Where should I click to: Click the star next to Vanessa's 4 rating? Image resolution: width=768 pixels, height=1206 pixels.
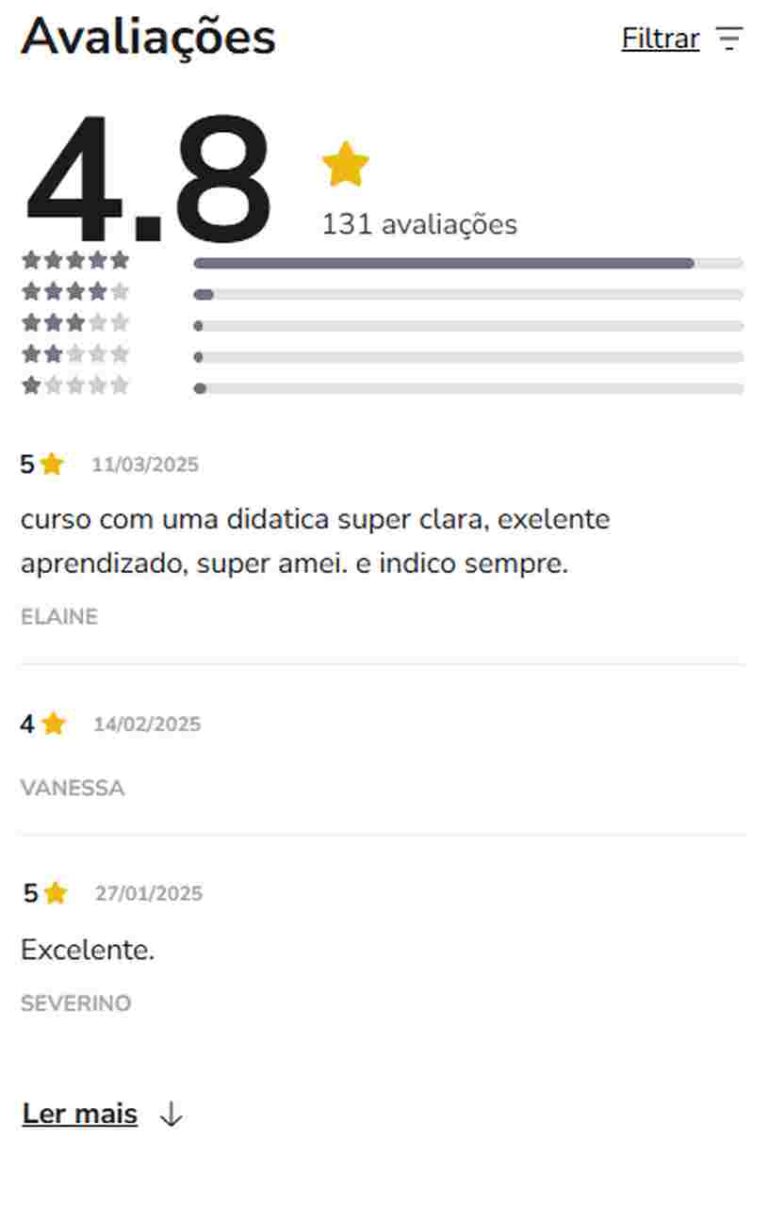pyautogui.click(x=53, y=722)
